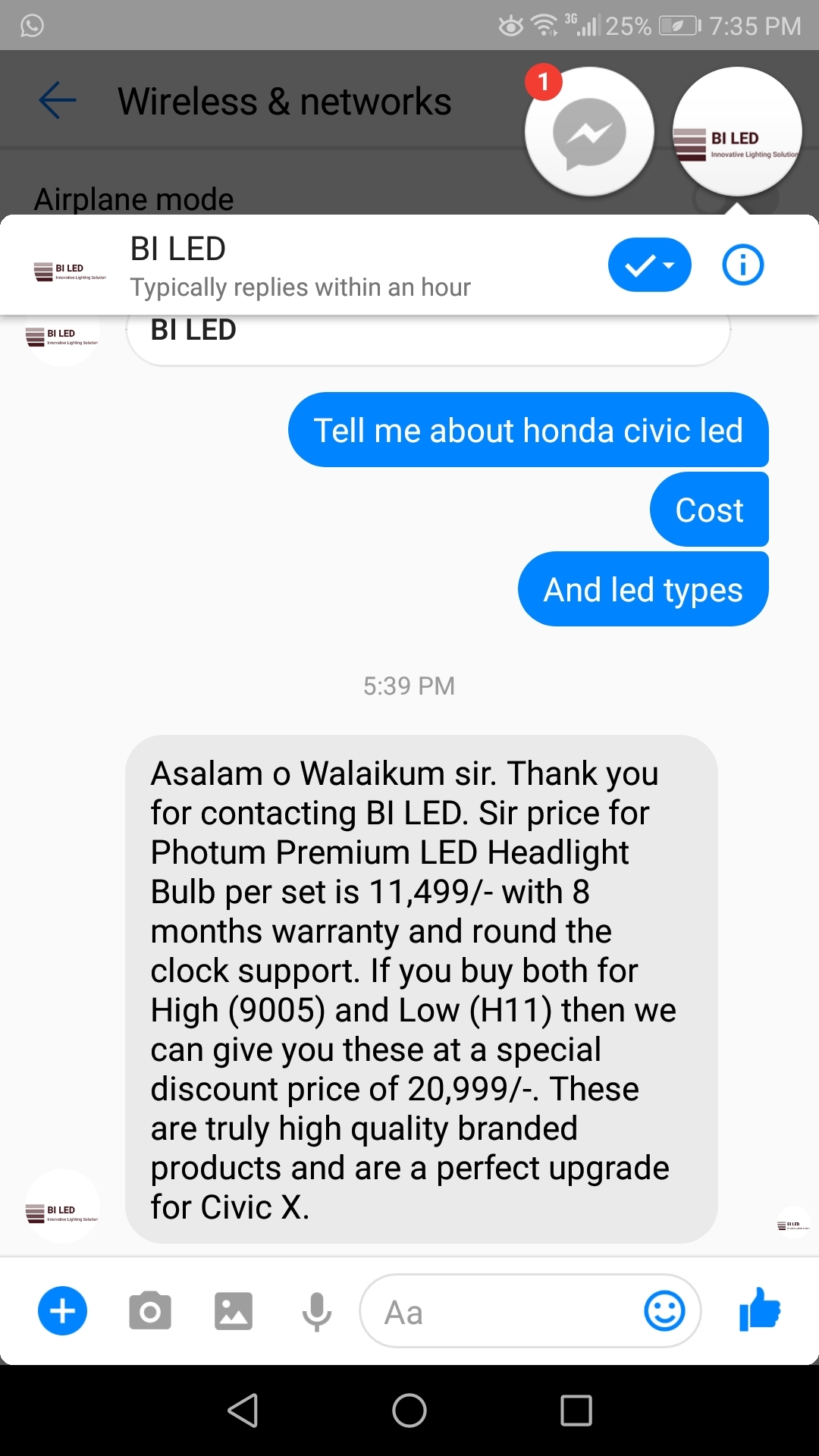Open the emoji picker
The width and height of the screenshot is (819, 1456).
664,1310
